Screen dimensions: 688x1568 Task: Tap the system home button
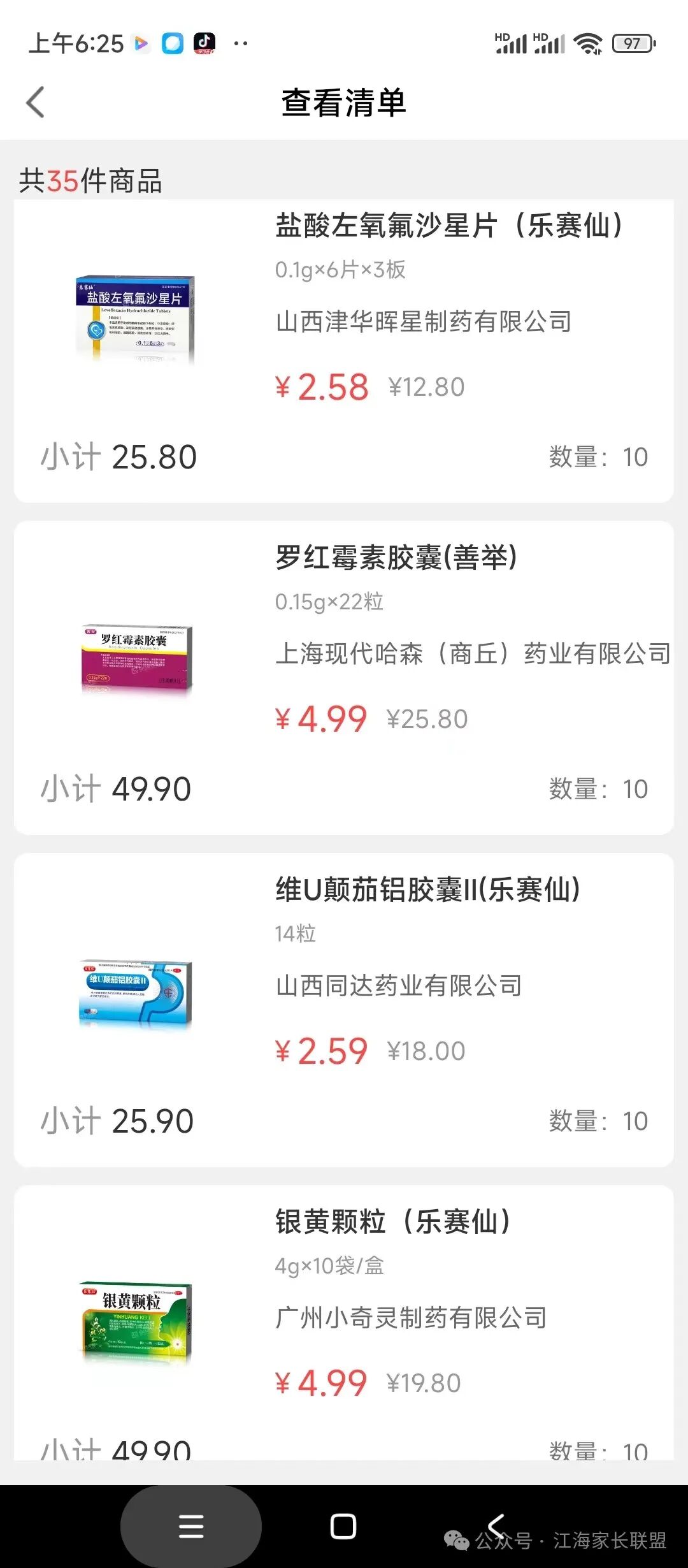(x=343, y=1527)
